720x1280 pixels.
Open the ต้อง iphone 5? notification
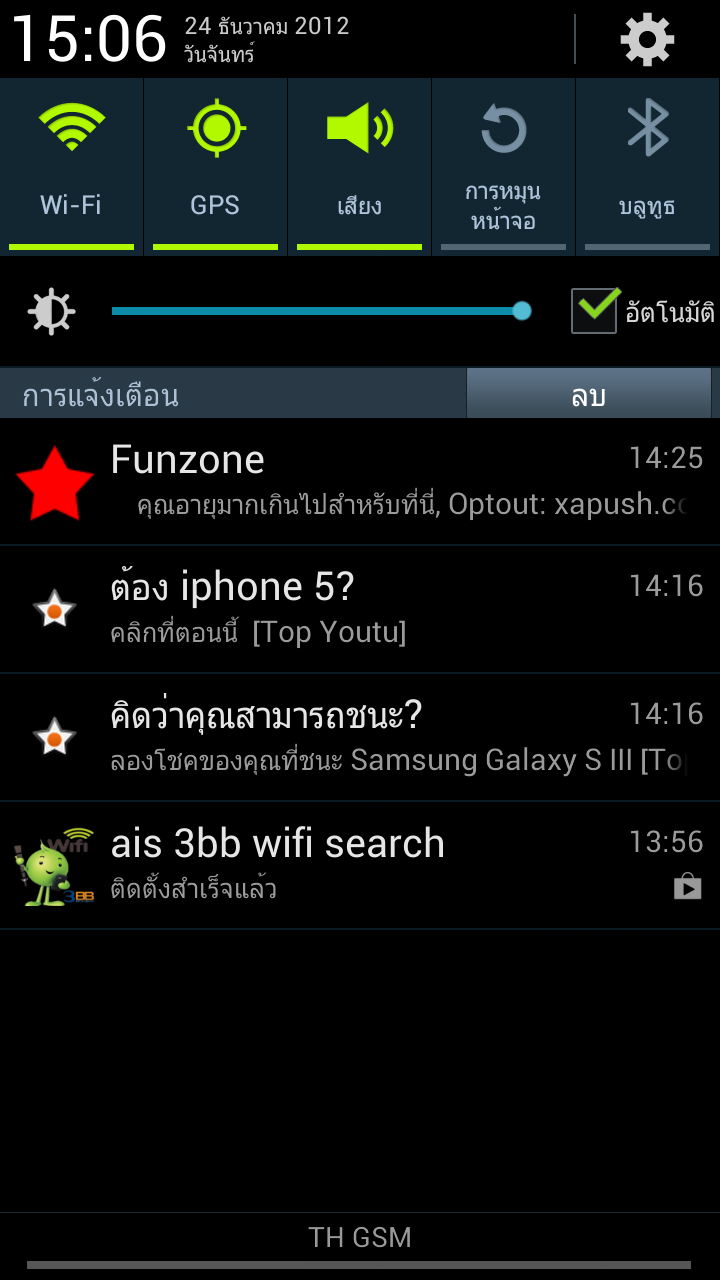360,609
